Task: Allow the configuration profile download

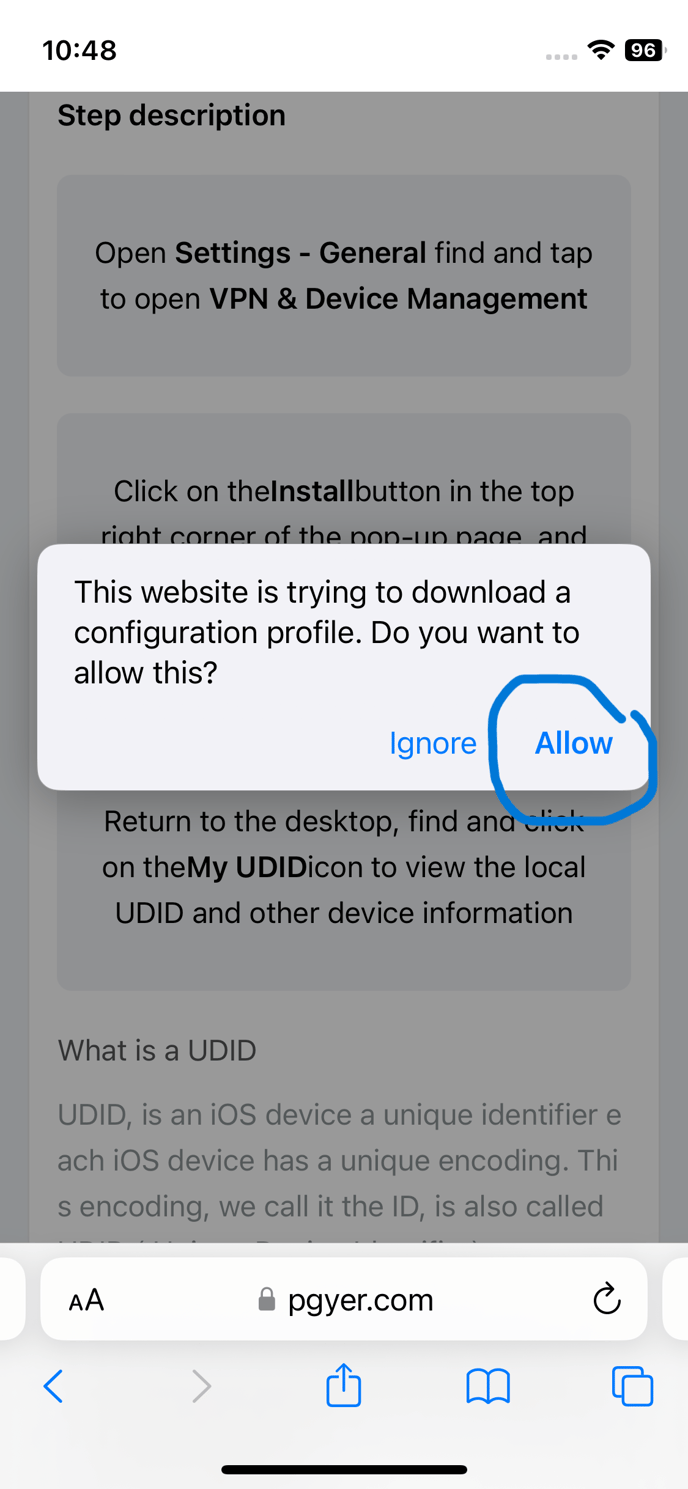Action: click(x=573, y=743)
